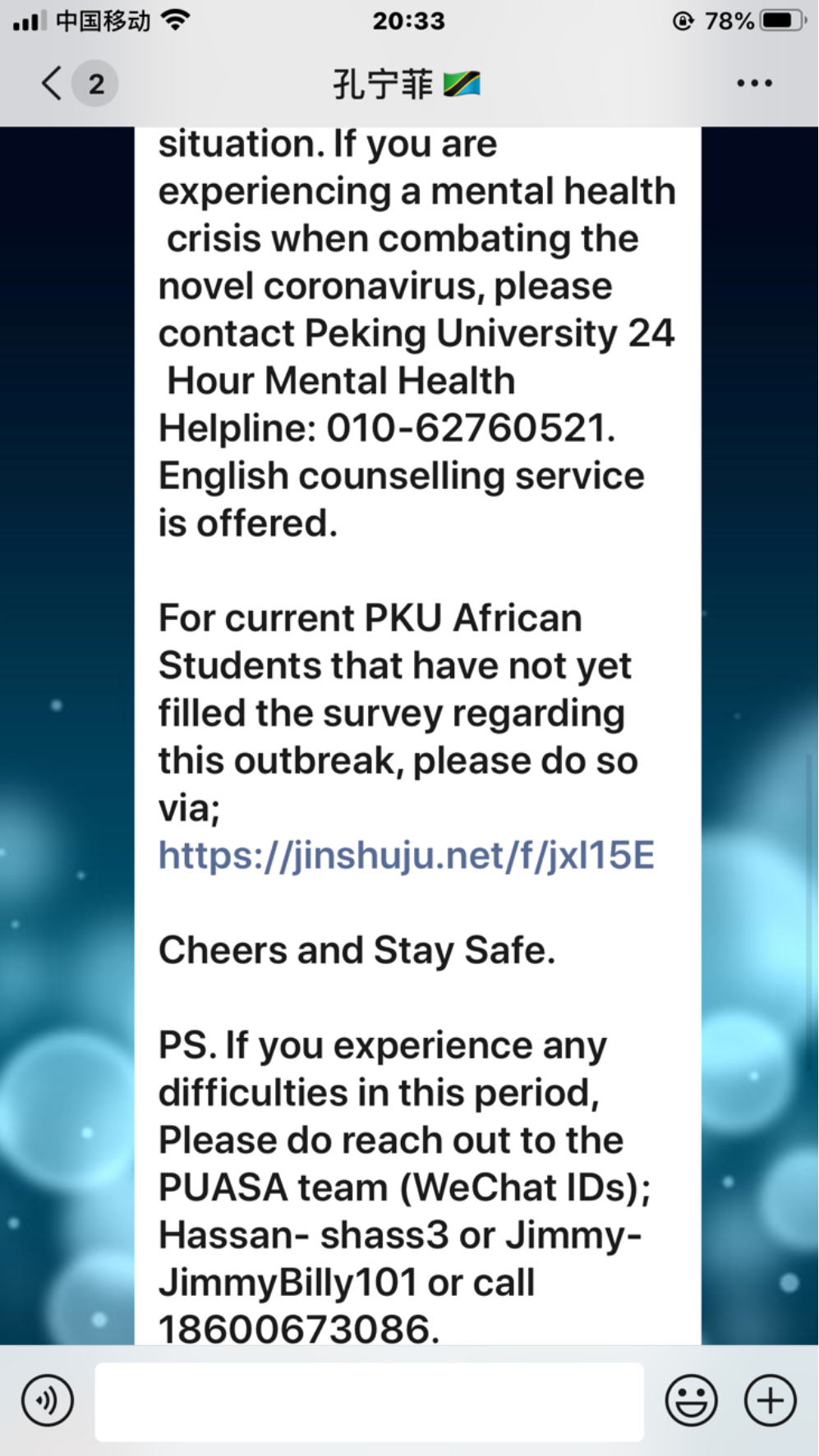
Task: Go back to the chat list
Action: point(53,83)
